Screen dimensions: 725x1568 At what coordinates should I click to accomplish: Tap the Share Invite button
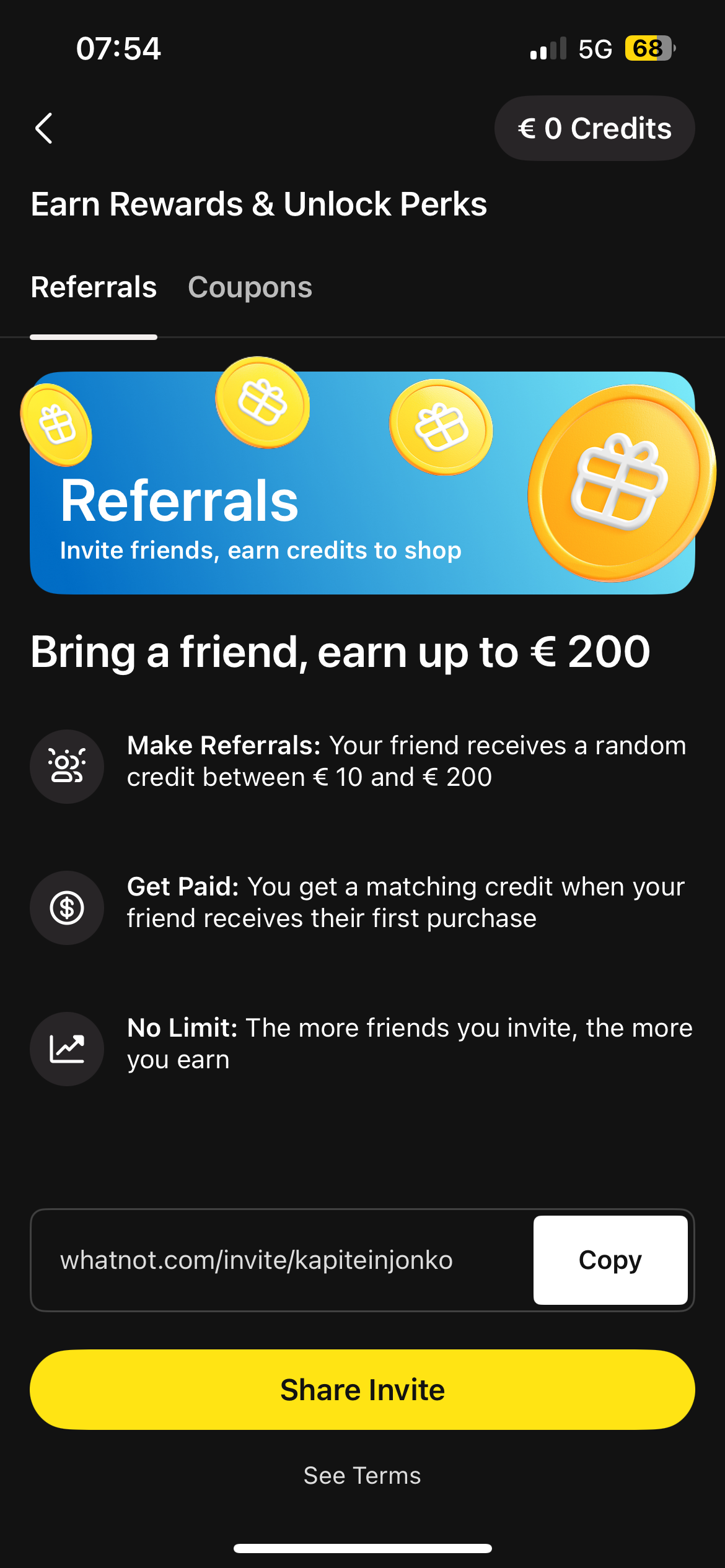pyautogui.click(x=362, y=1390)
